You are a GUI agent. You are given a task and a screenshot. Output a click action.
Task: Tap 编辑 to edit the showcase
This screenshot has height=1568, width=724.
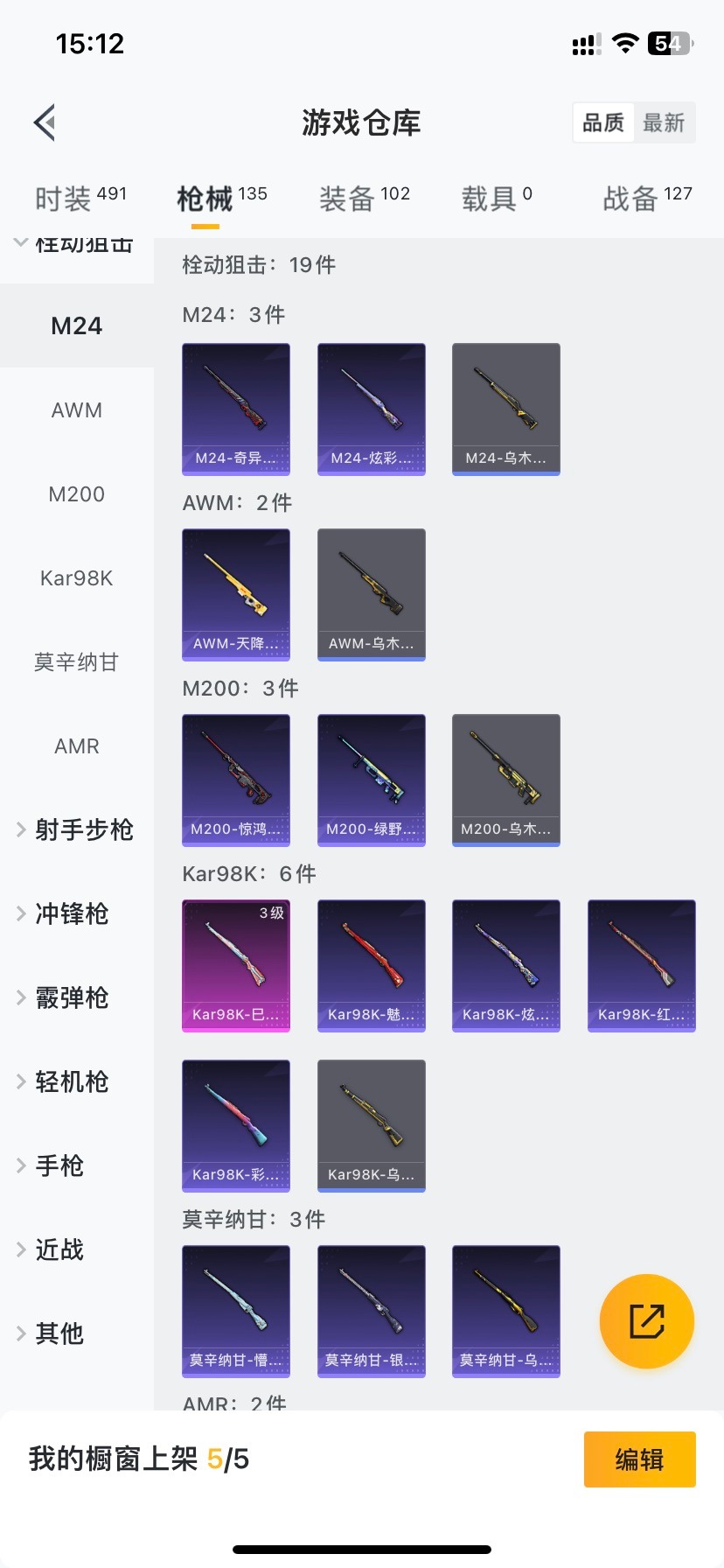[639, 1459]
